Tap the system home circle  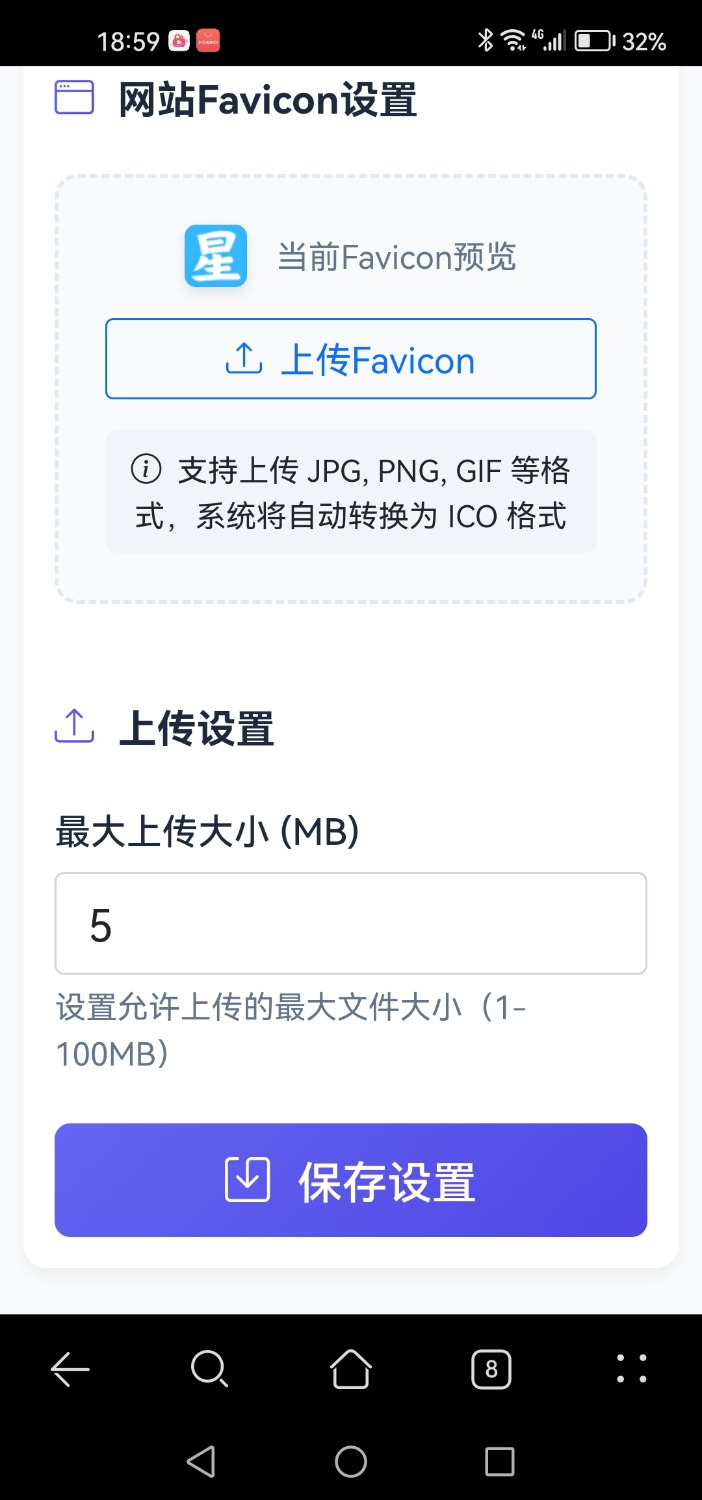click(351, 1462)
